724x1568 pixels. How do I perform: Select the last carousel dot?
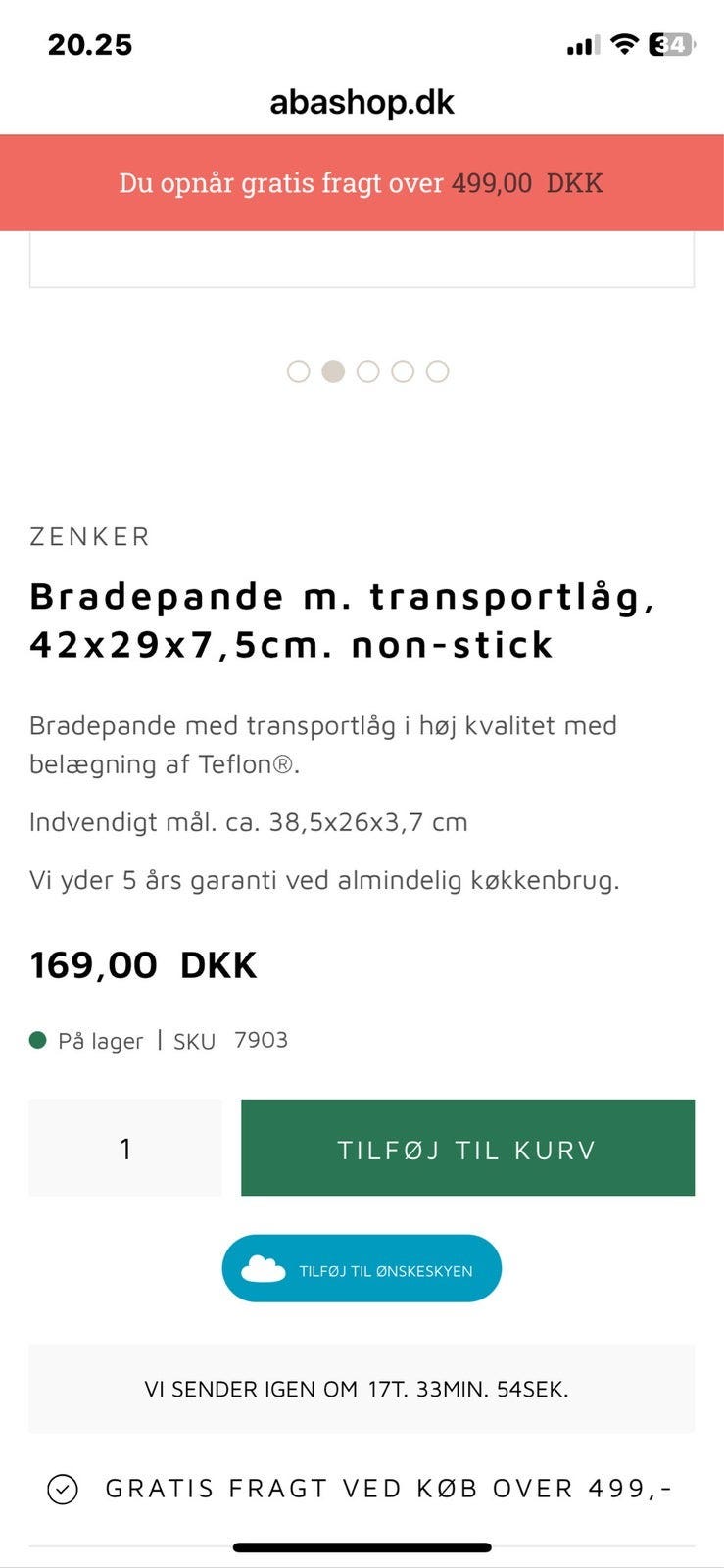(437, 372)
